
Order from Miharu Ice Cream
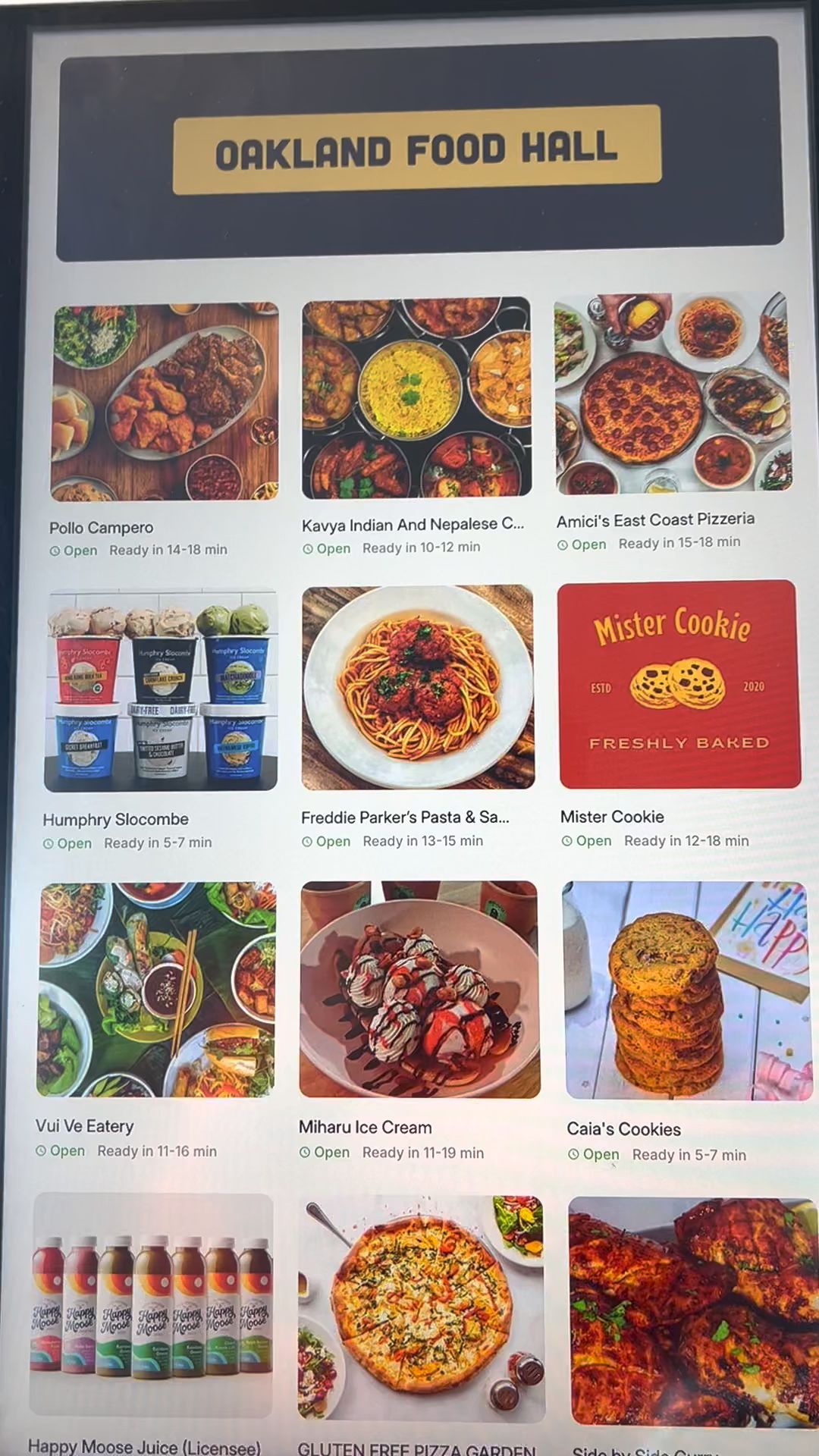pos(419,989)
